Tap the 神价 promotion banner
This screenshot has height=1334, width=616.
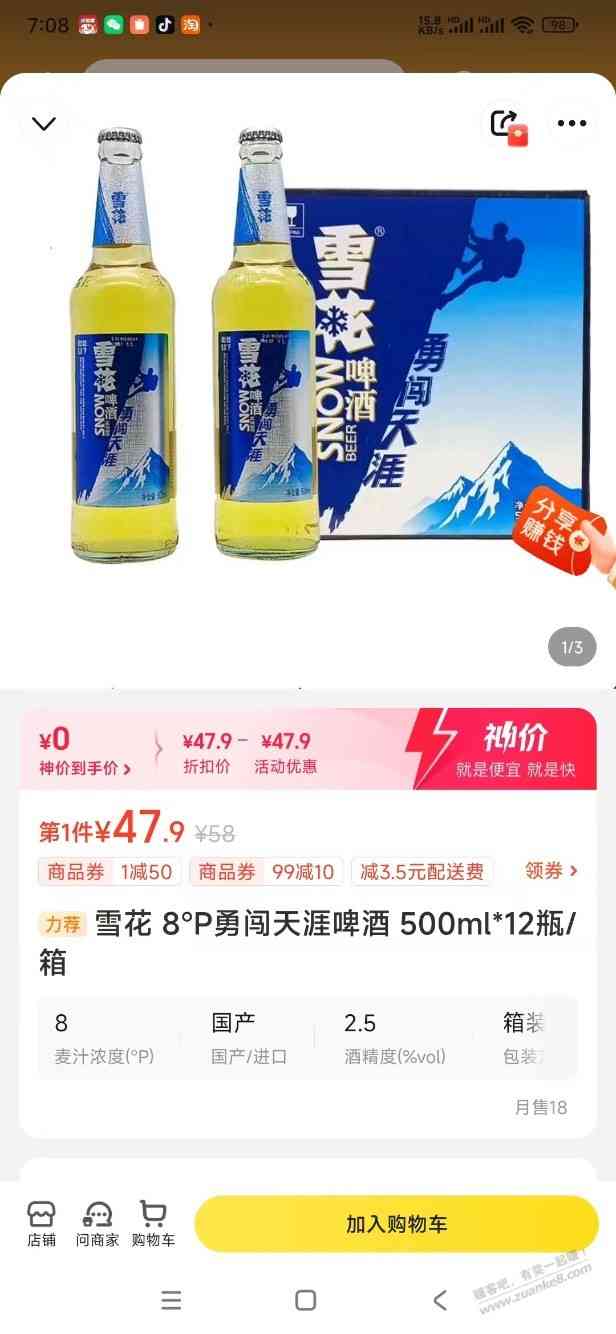tap(503, 749)
